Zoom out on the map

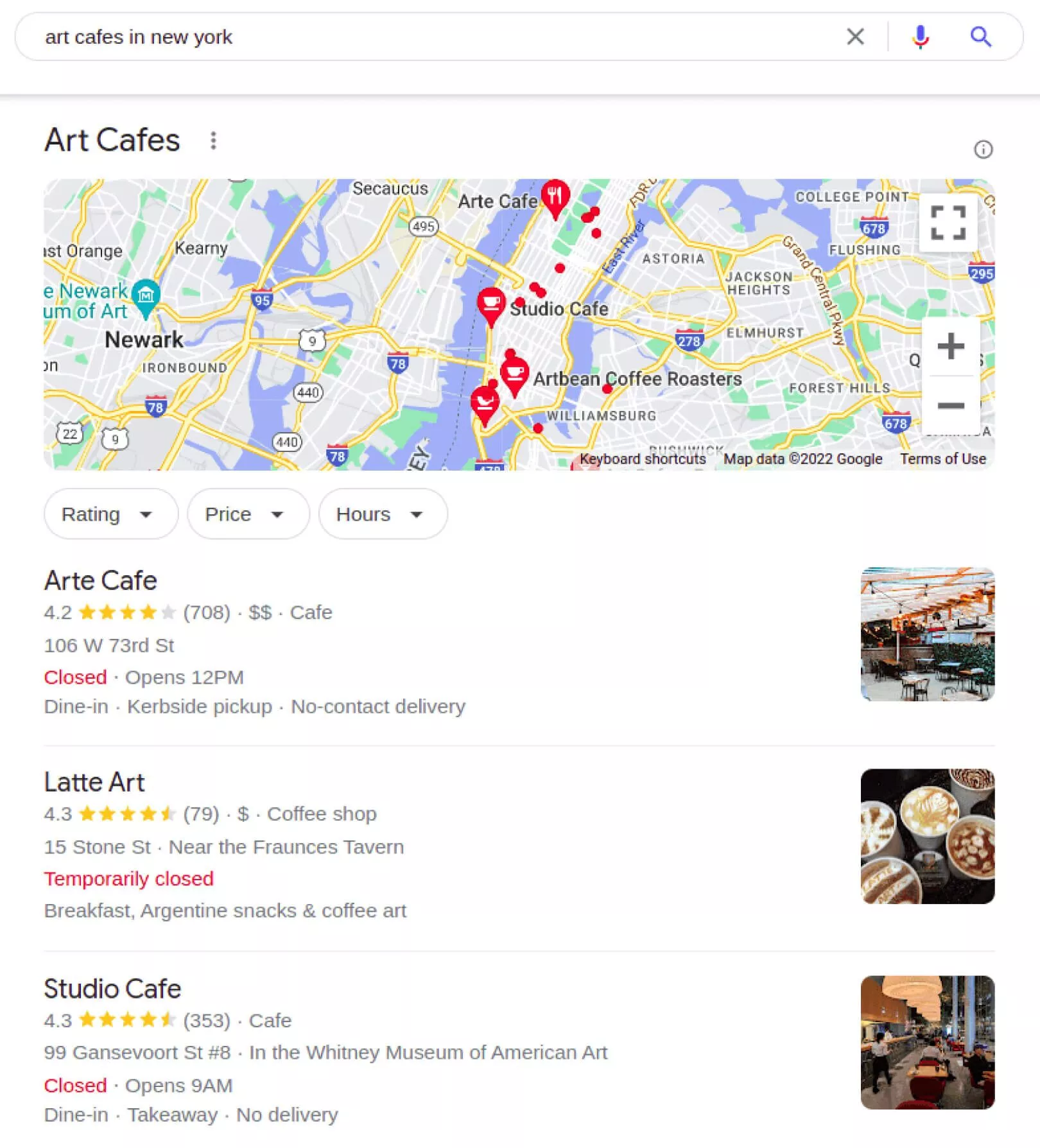[x=951, y=406]
